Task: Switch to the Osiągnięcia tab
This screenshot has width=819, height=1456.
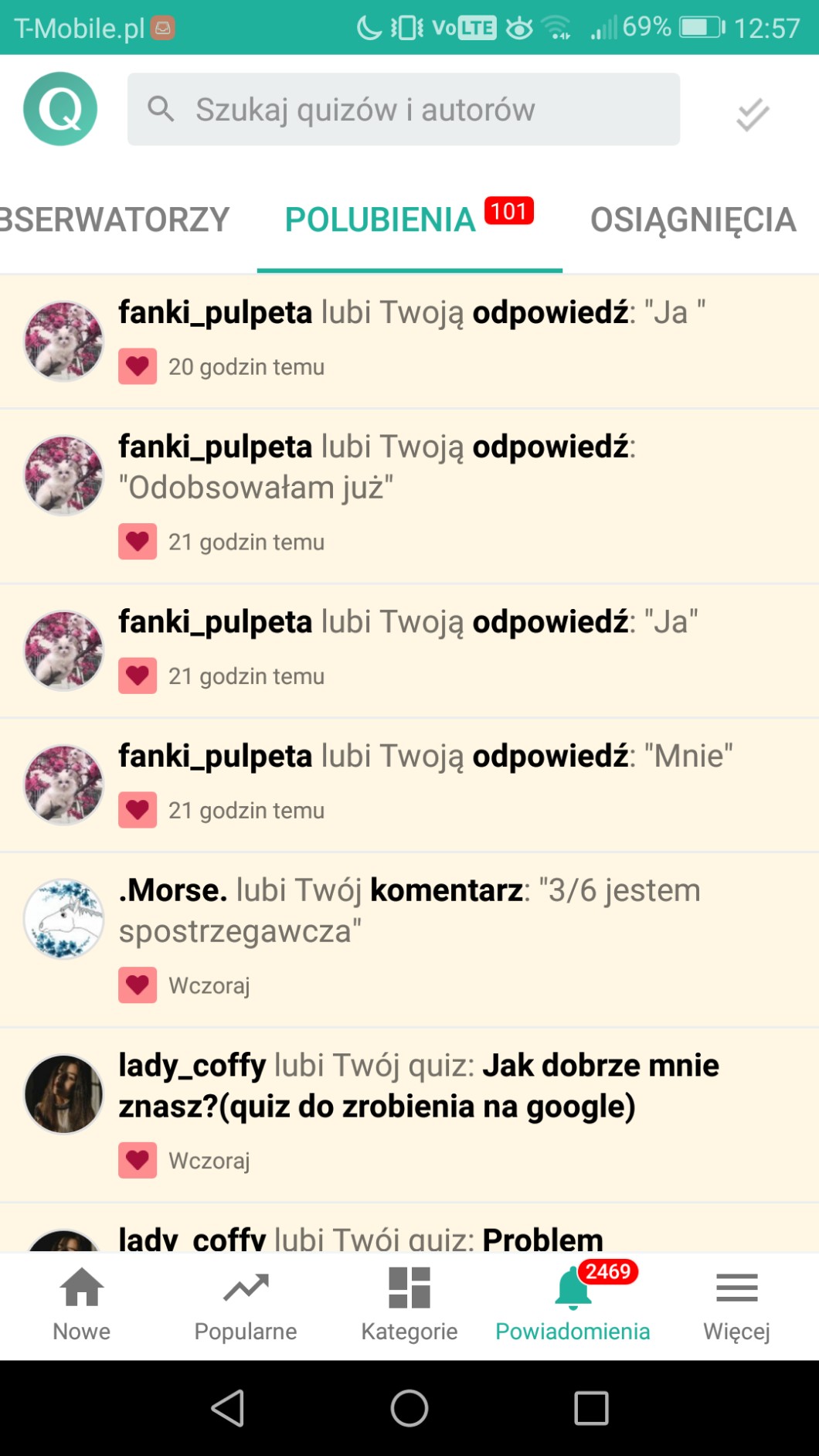Action: pyautogui.click(x=692, y=220)
